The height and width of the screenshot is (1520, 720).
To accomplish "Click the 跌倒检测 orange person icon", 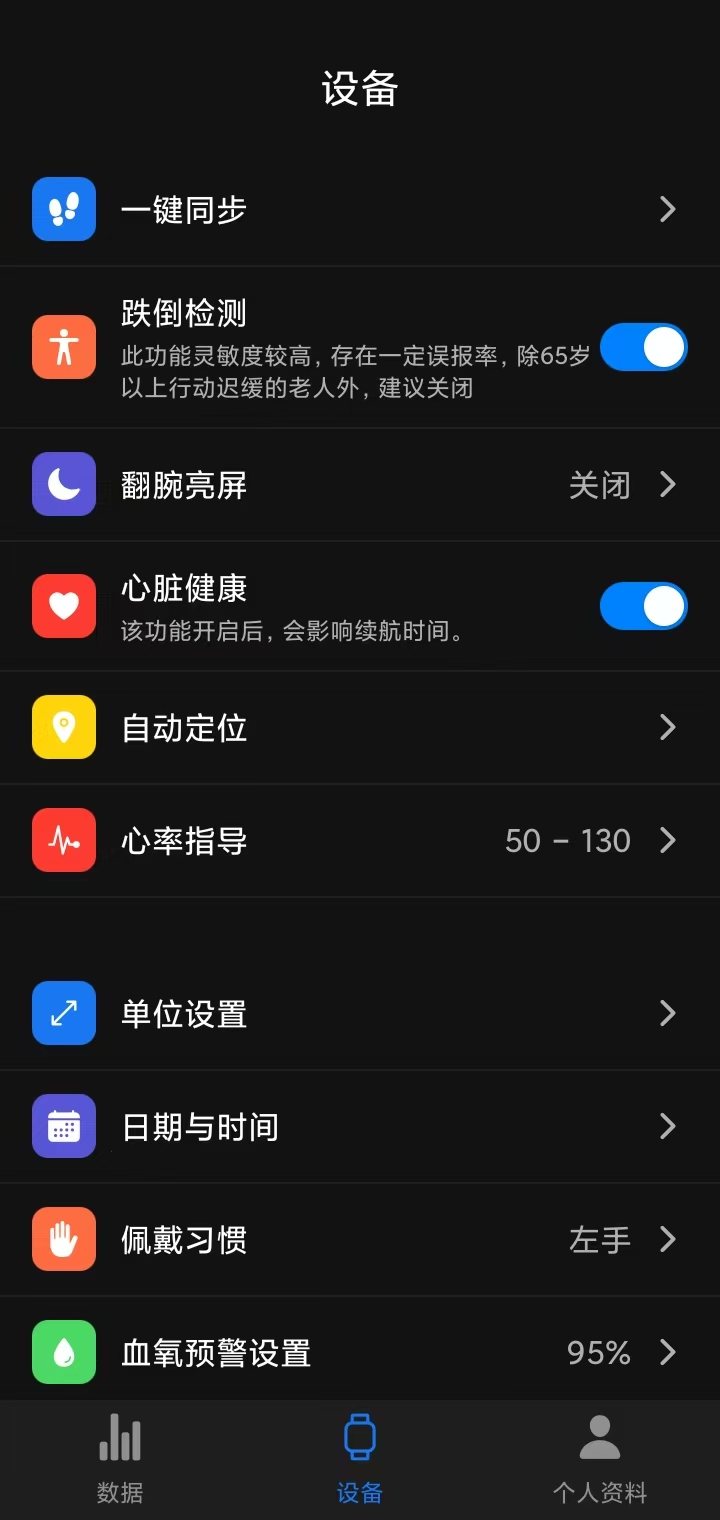I will (64, 347).
